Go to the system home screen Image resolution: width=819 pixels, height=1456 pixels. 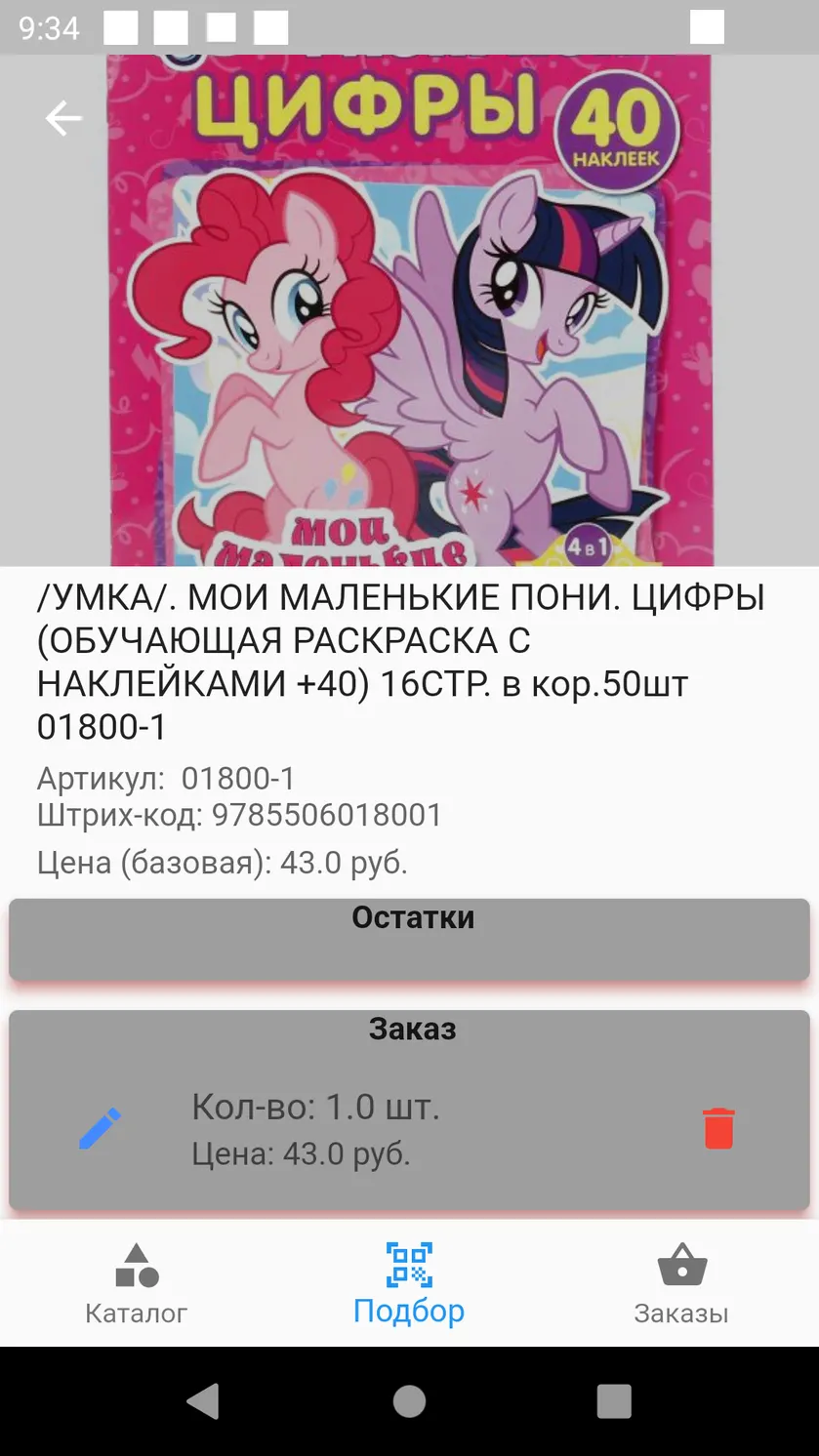click(409, 1401)
